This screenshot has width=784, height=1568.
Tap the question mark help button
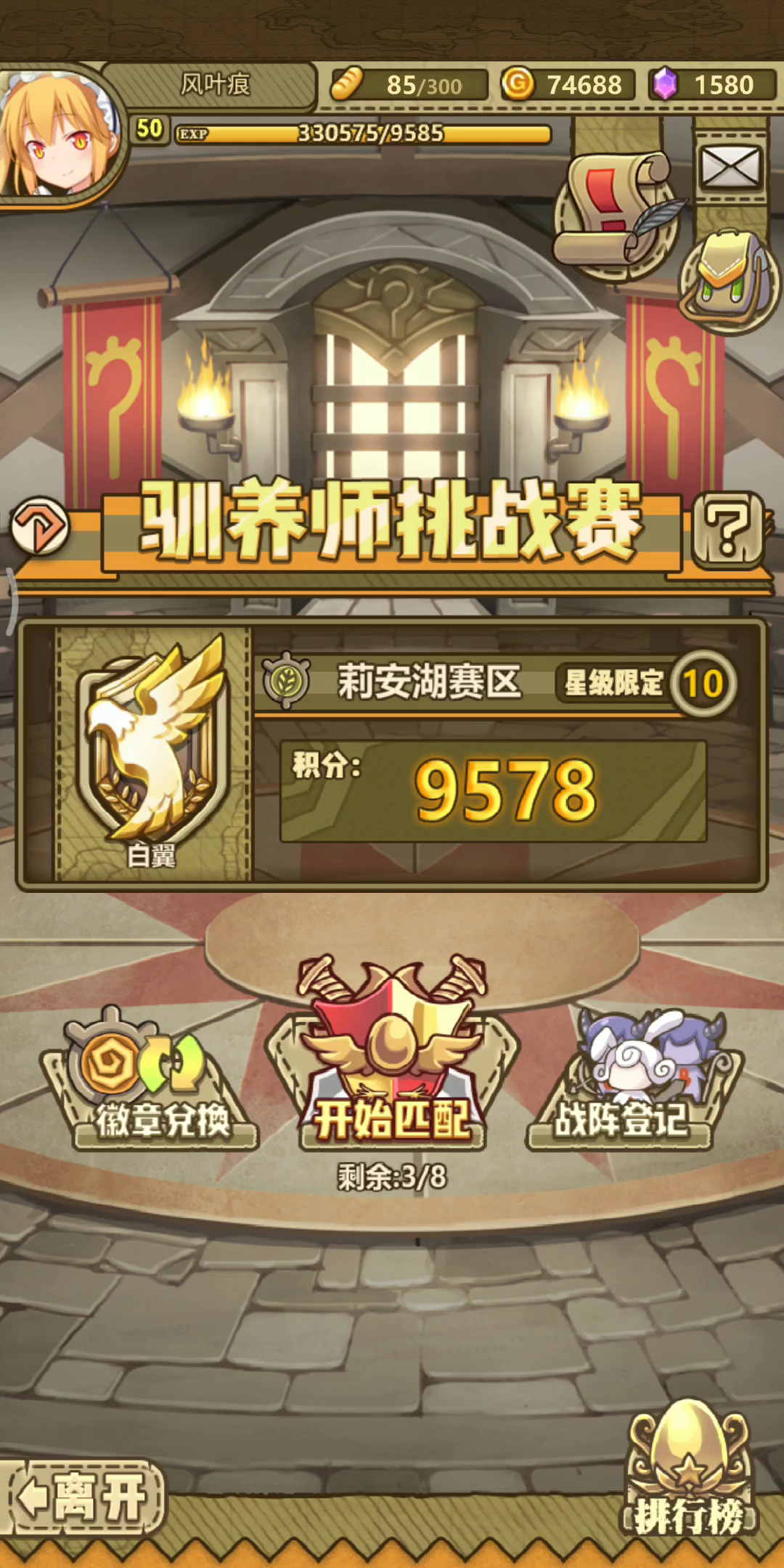(x=728, y=529)
